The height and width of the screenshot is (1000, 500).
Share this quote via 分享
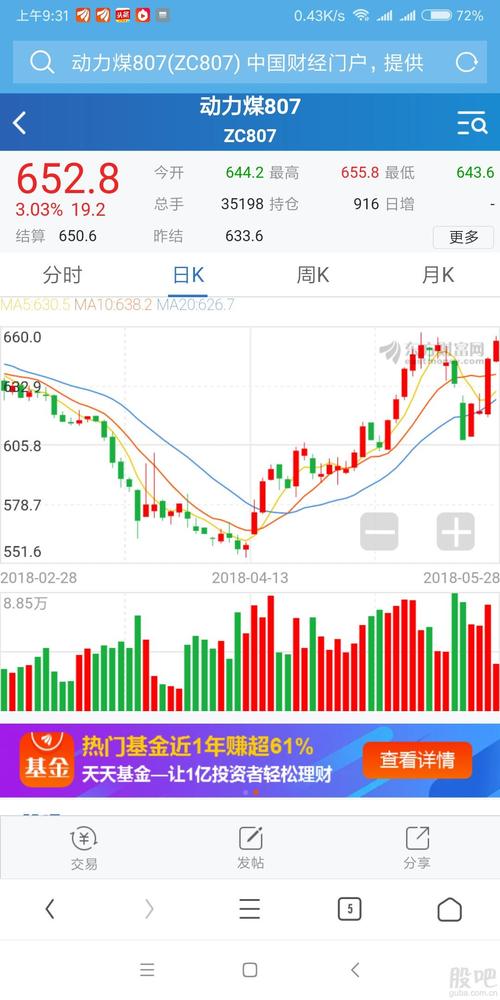coord(416,848)
